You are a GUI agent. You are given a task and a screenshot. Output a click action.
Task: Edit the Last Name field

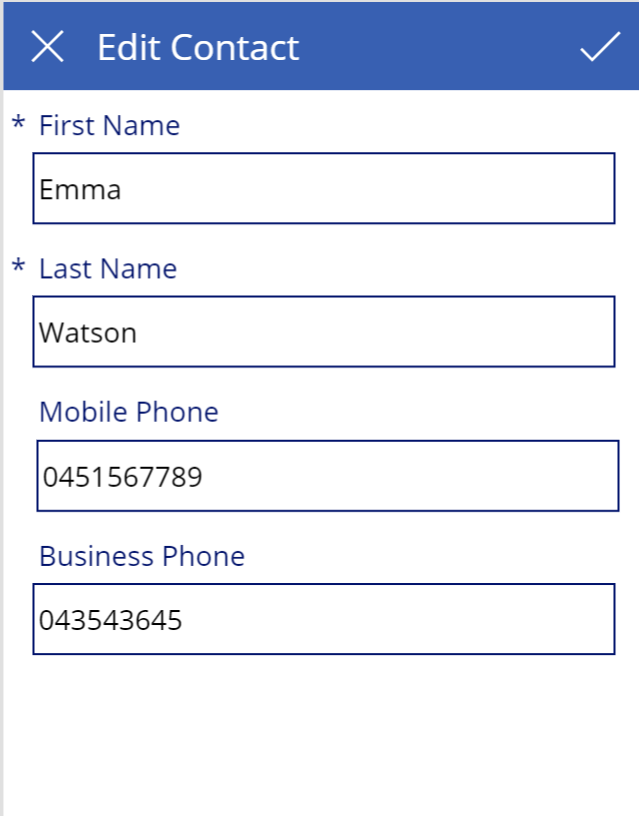click(323, 331)
